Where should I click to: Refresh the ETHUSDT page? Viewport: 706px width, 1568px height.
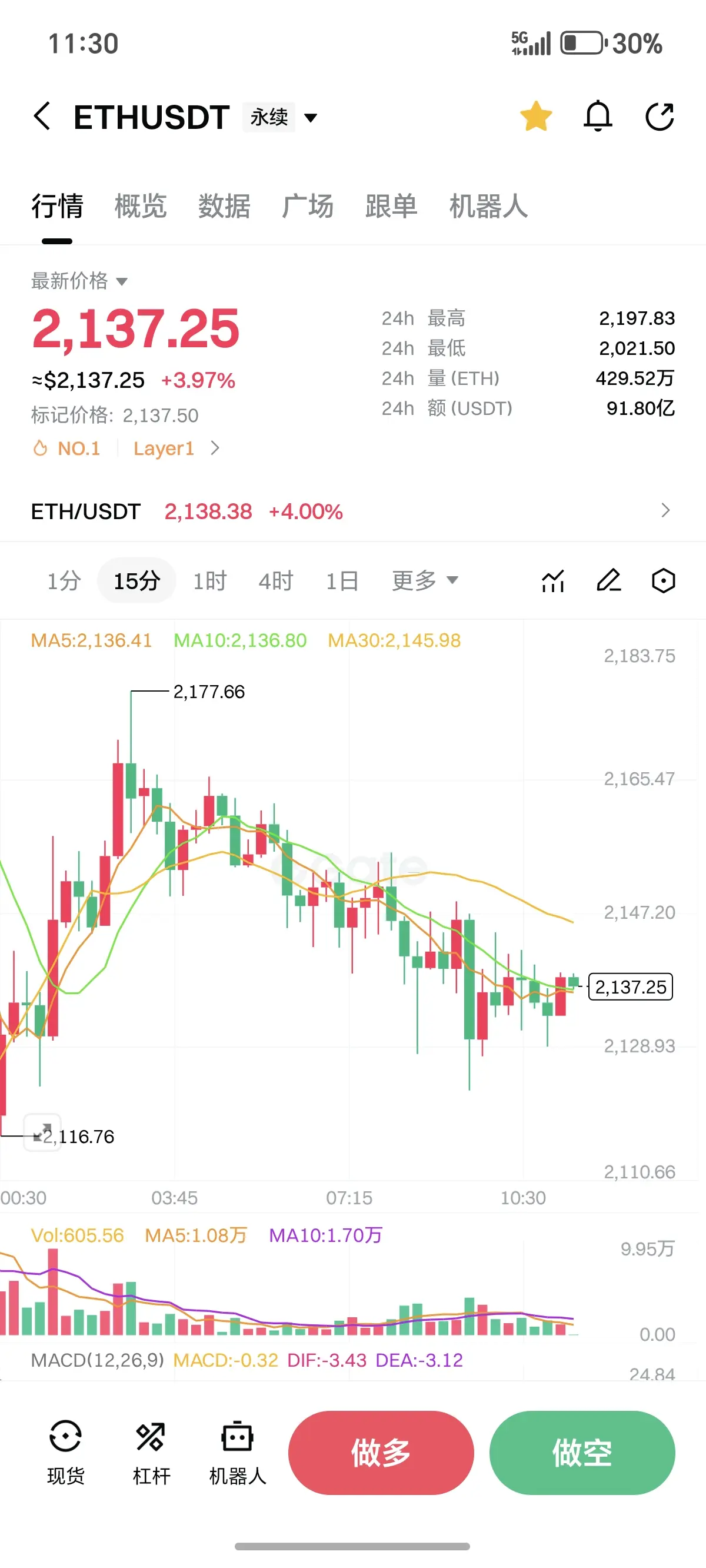pyautogui.click(x=661, y=117)
